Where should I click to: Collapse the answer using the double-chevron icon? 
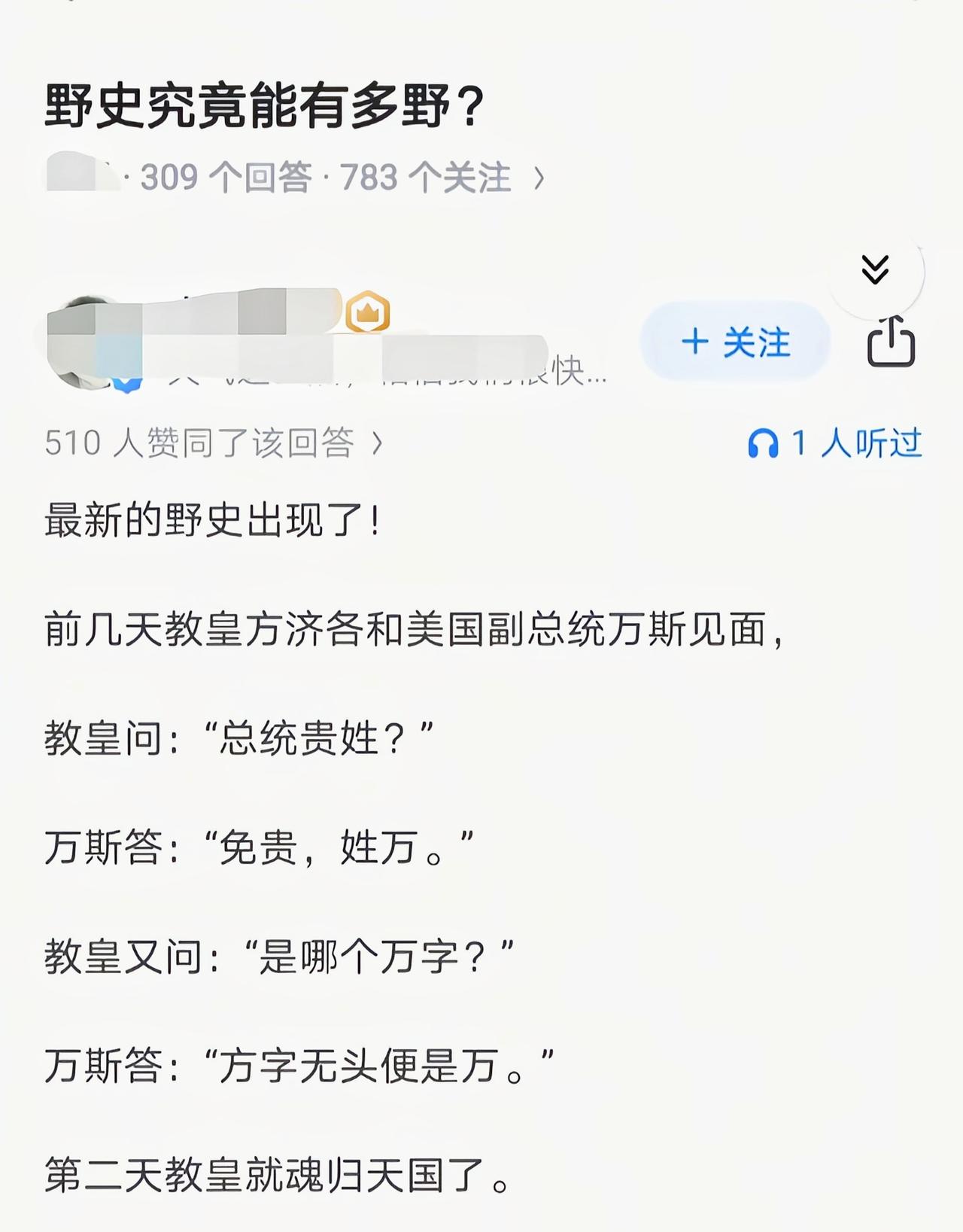(874, 269)
